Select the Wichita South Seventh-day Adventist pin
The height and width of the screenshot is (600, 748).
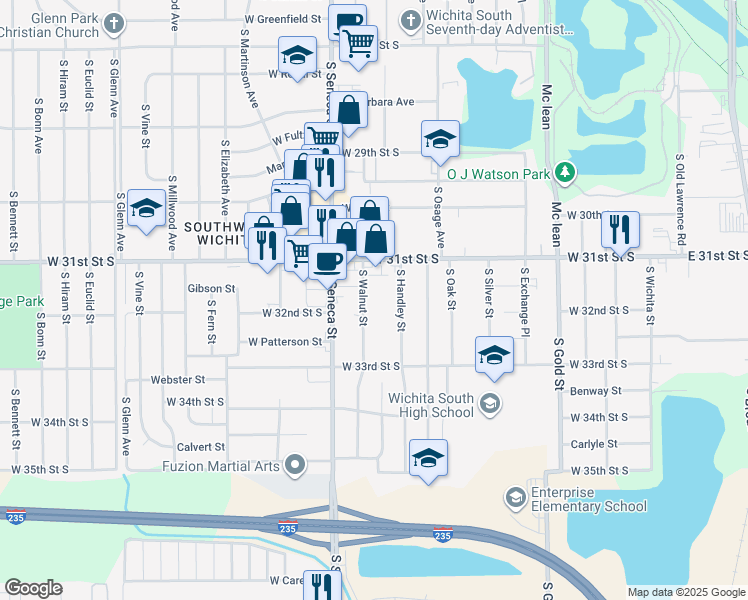[411, 21]
